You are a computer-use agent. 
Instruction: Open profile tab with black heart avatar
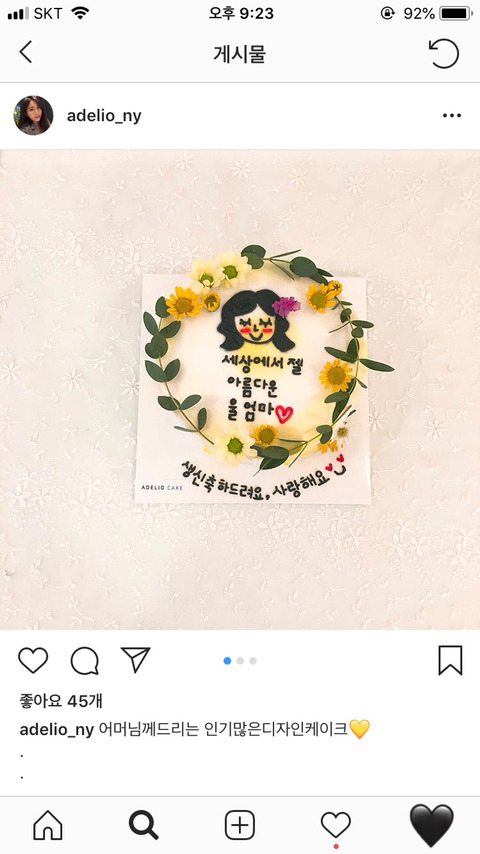pyautogui.click(x=432, y=826)
